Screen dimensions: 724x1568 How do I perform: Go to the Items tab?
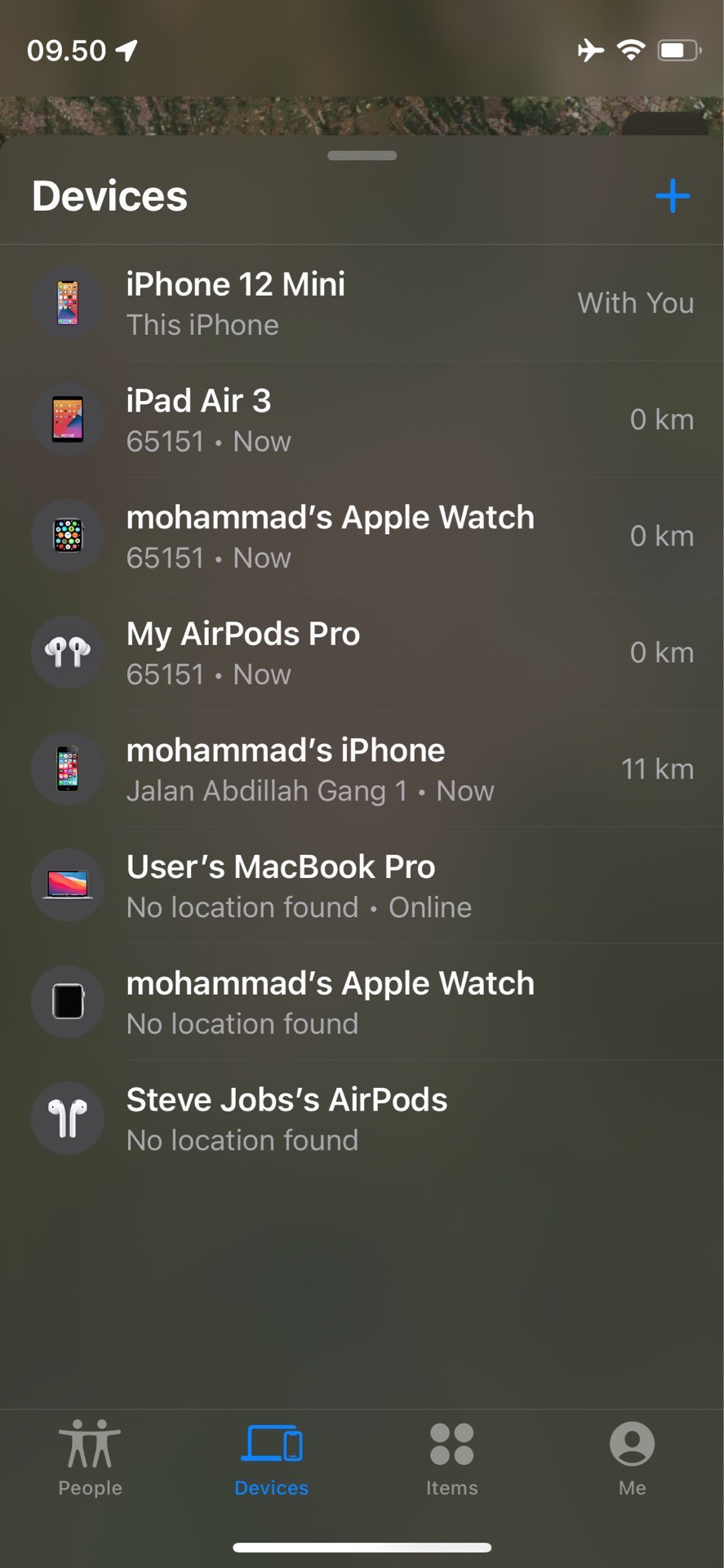point(451,1458)
